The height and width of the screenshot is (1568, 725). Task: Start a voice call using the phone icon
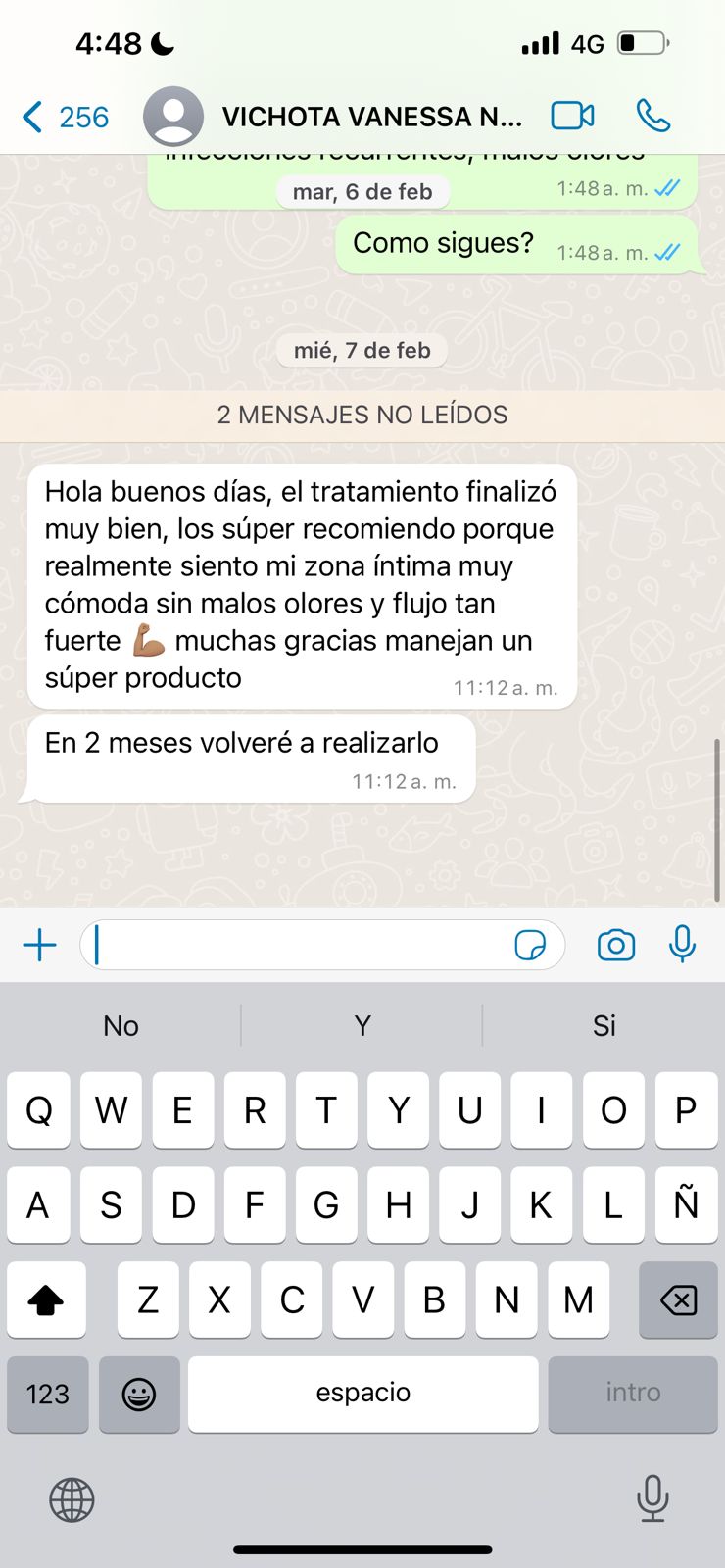pyautogui.click(x=652, y=116)
